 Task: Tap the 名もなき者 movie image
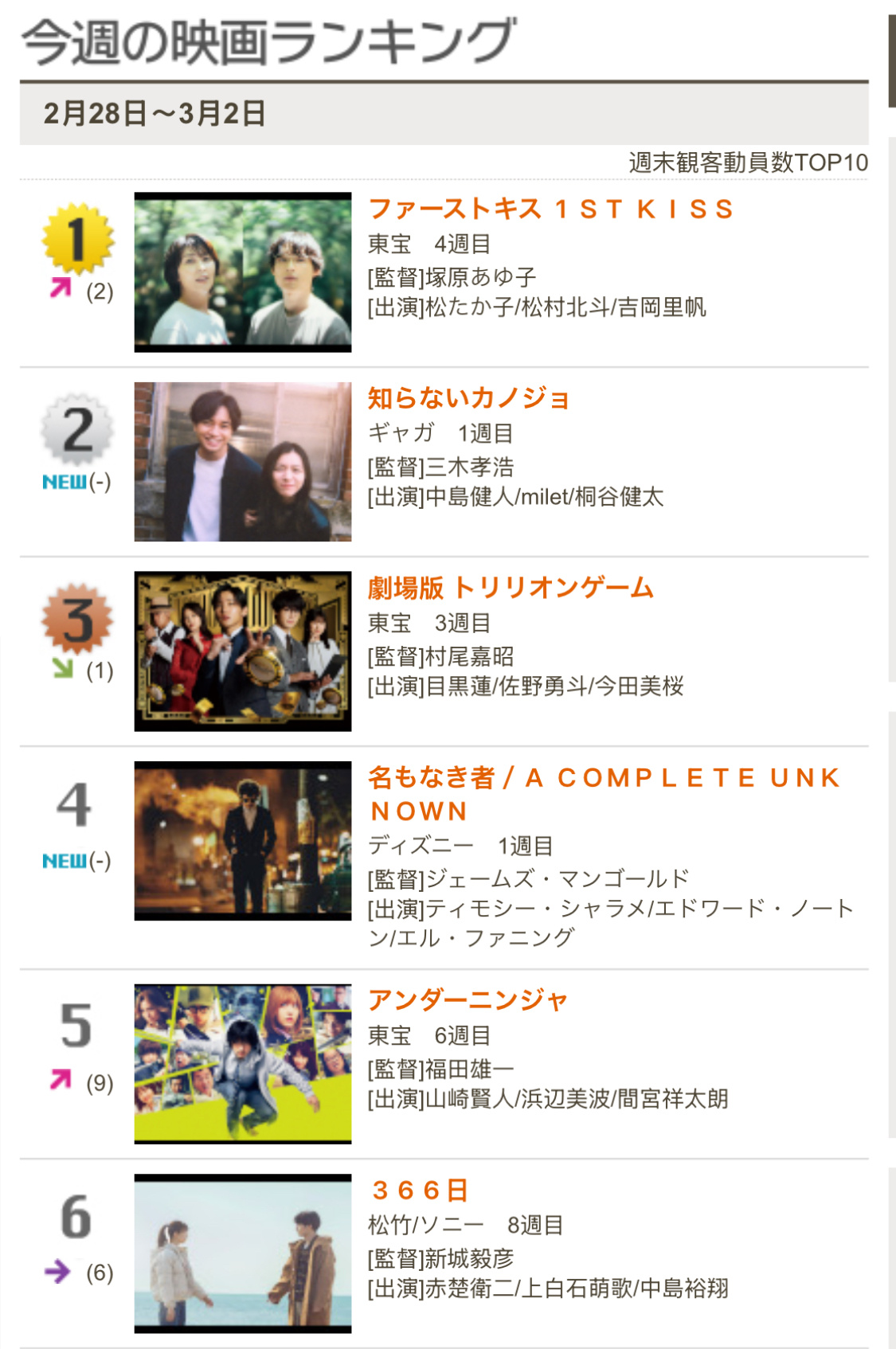(242, 840)
